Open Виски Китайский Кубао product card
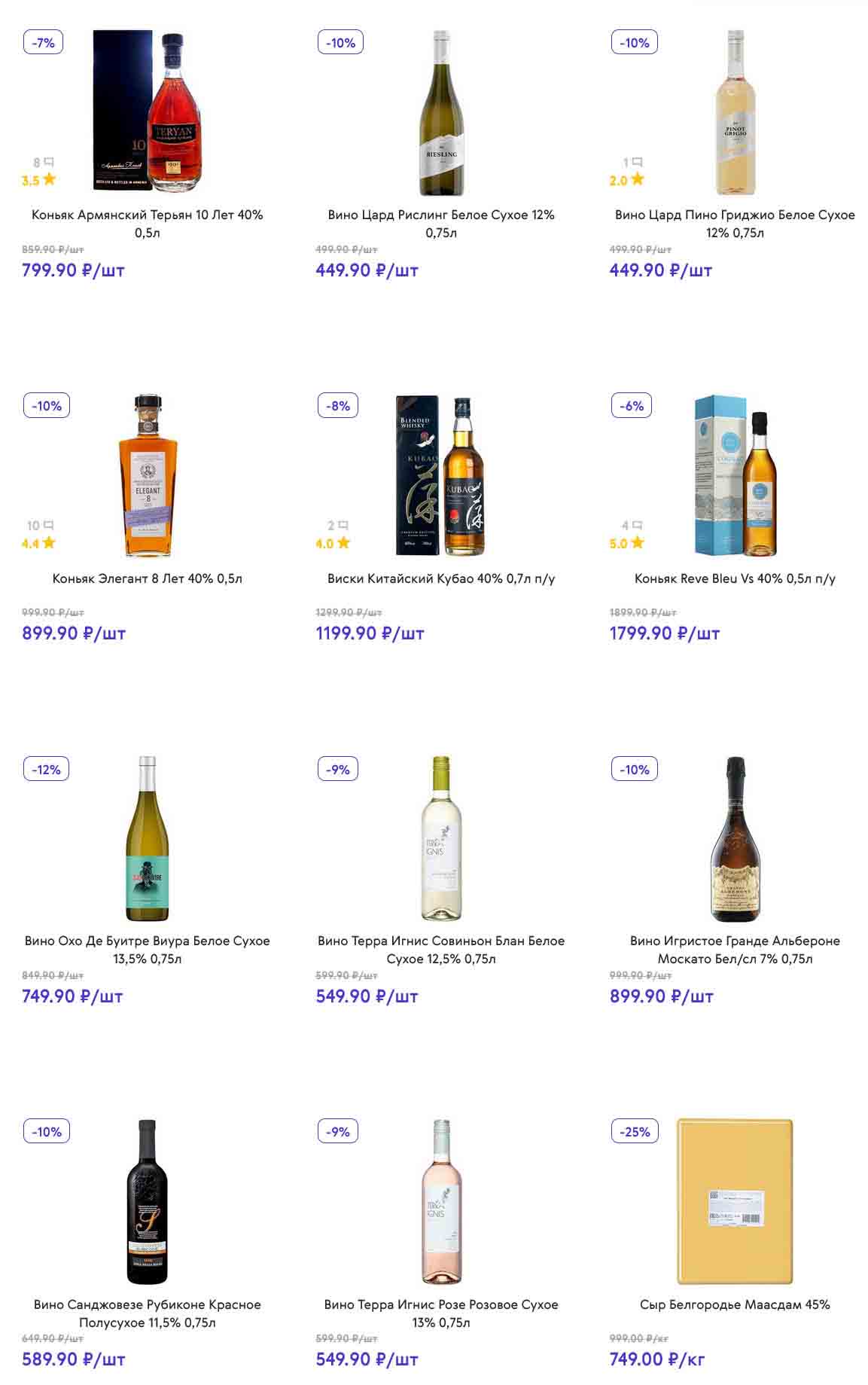This screenshot has width=868, height=1385. point(441,476)
